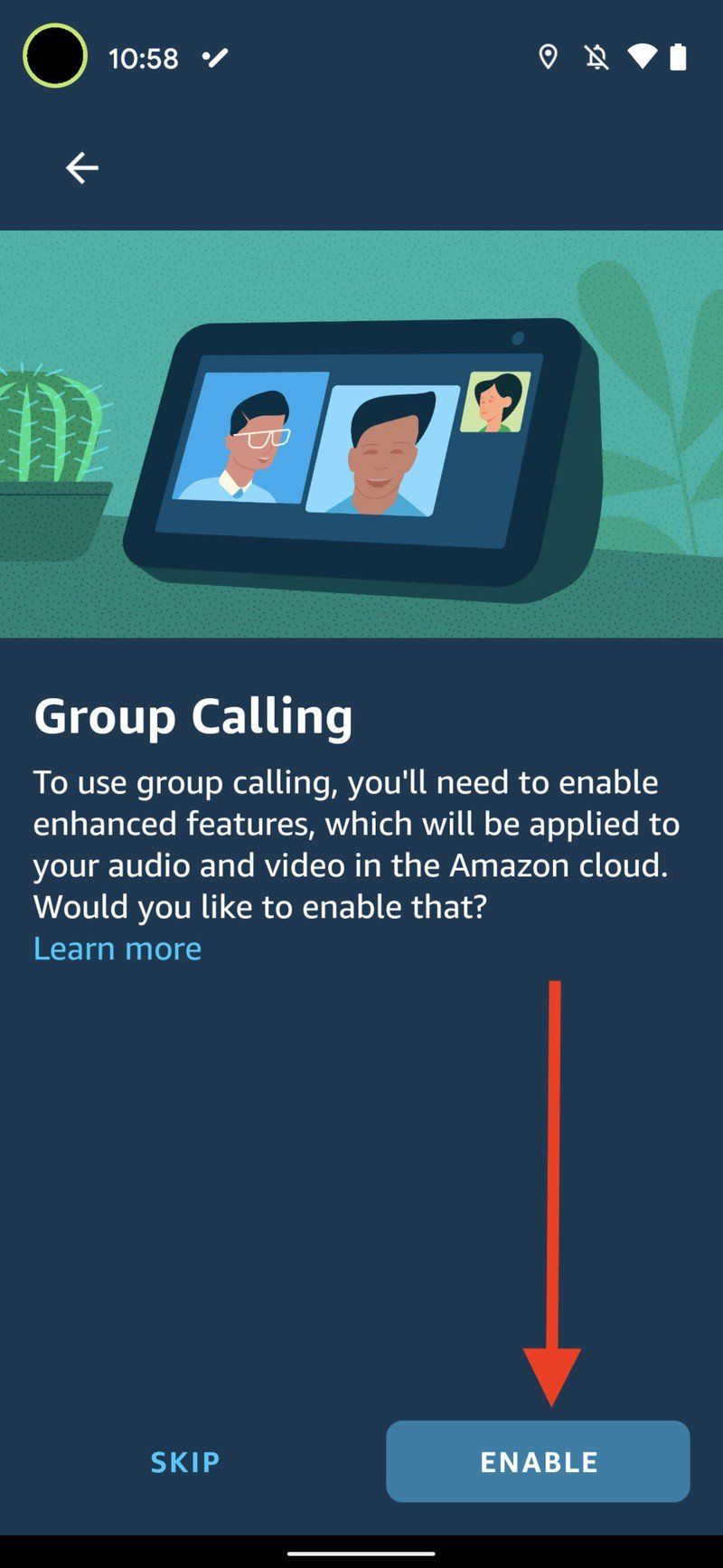
Task: Tap the muted notifications bell icon
Action: point(597,58)
